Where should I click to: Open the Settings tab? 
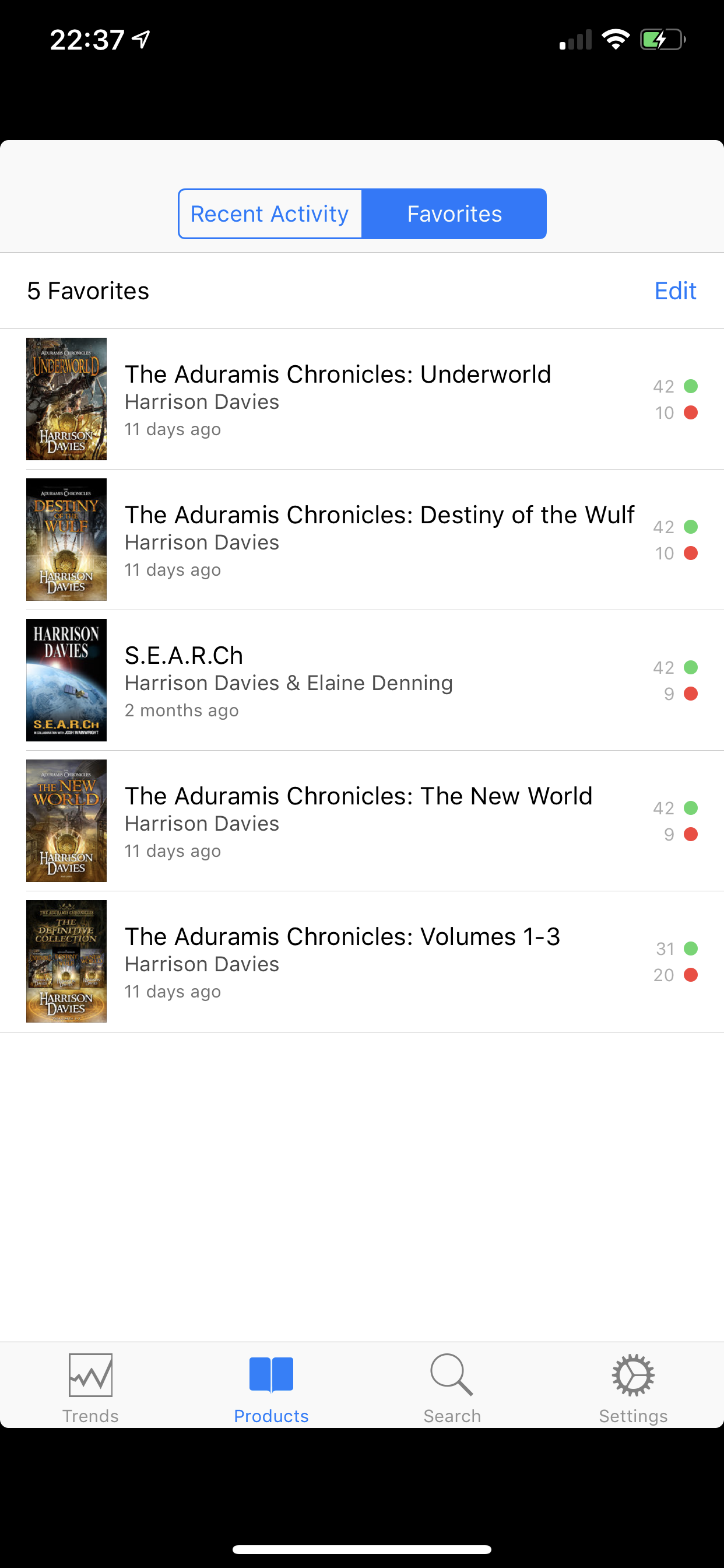pyautogui.click(x=632, y=1388)
